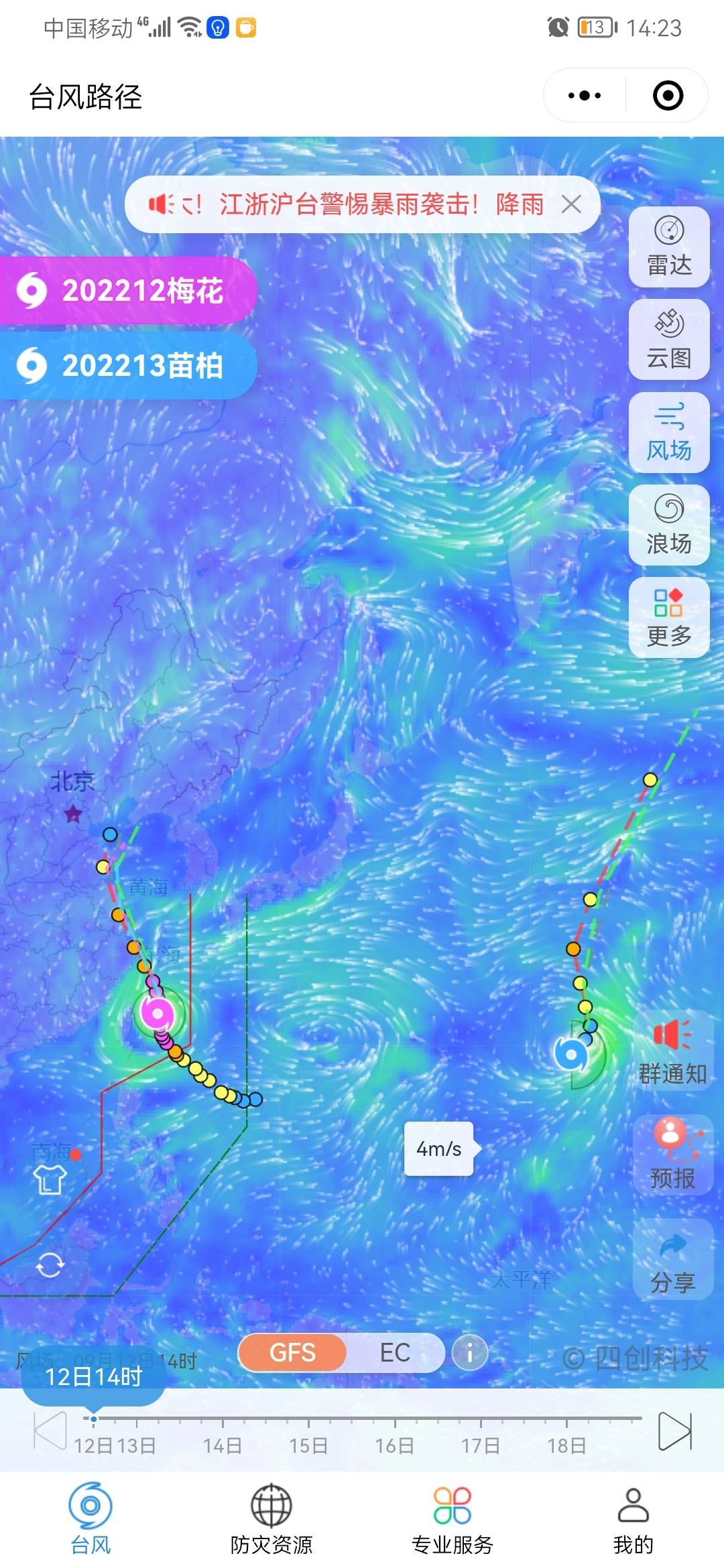This screenshot has height=1568, width=724.
Task: Open the 预报 forecast panel
Action: pyautogui.click(x=672, y=1155)
